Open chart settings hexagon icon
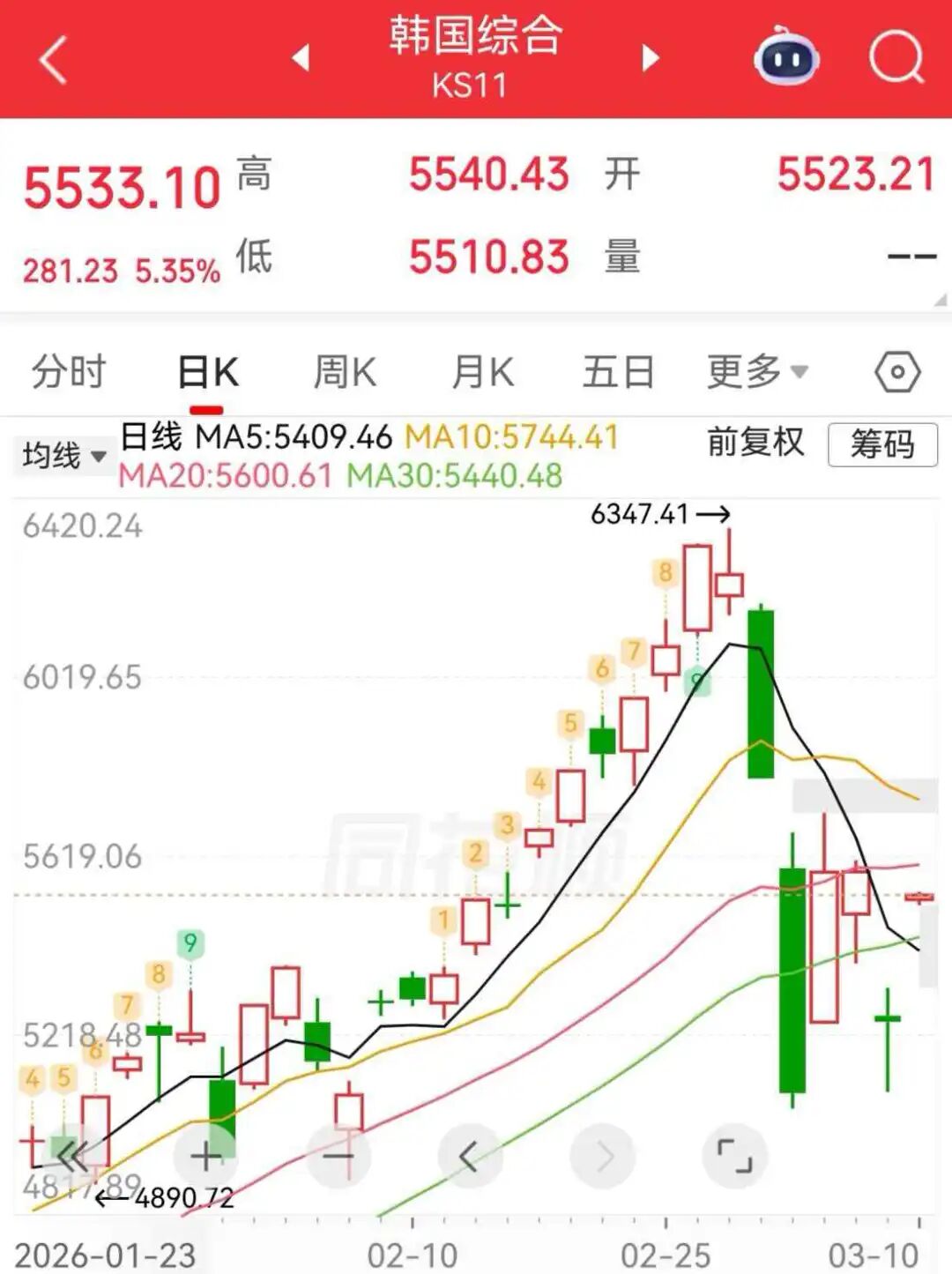The image size is (952, 1274). pyautogui.click(x=897, y=372)
